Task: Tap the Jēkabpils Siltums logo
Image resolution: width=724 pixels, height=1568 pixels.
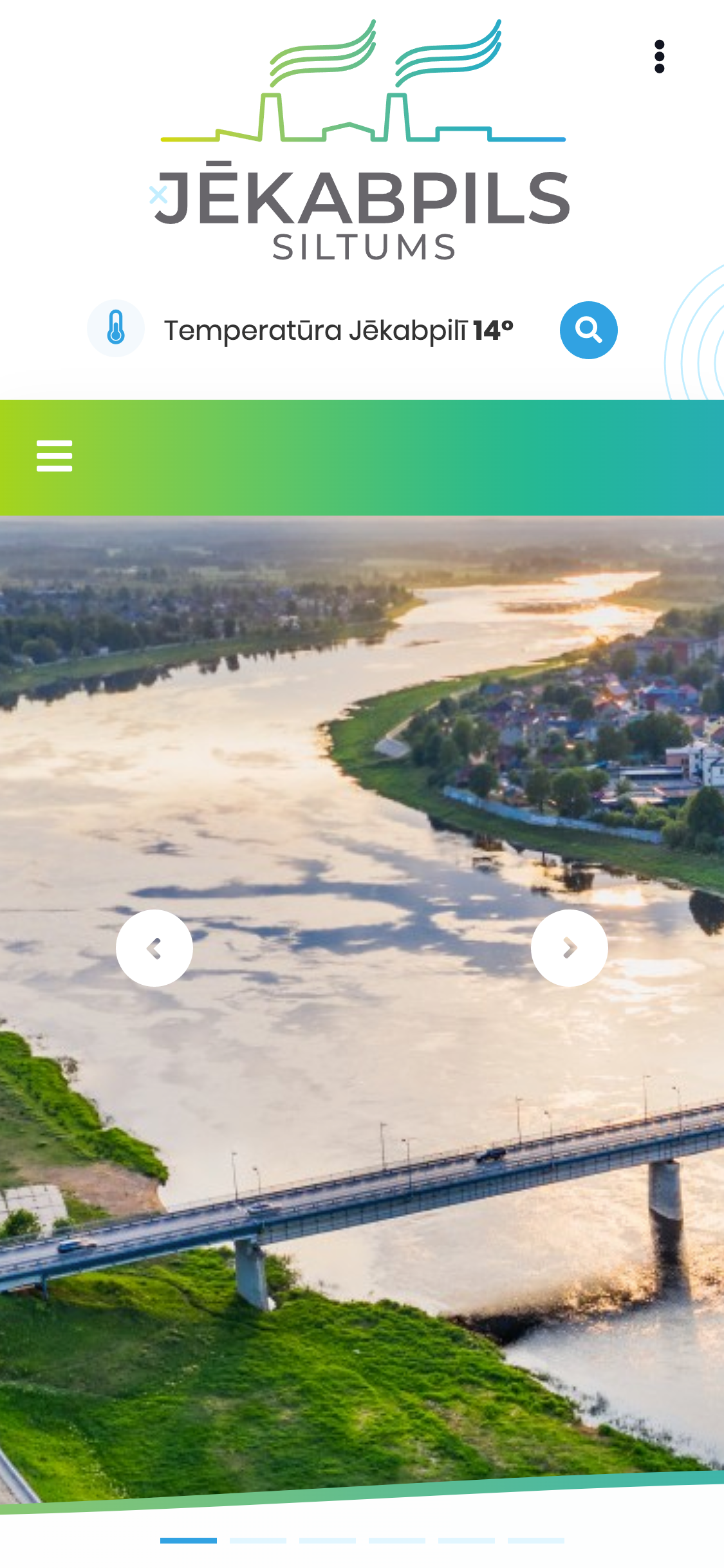Action: tap(363, 142)
